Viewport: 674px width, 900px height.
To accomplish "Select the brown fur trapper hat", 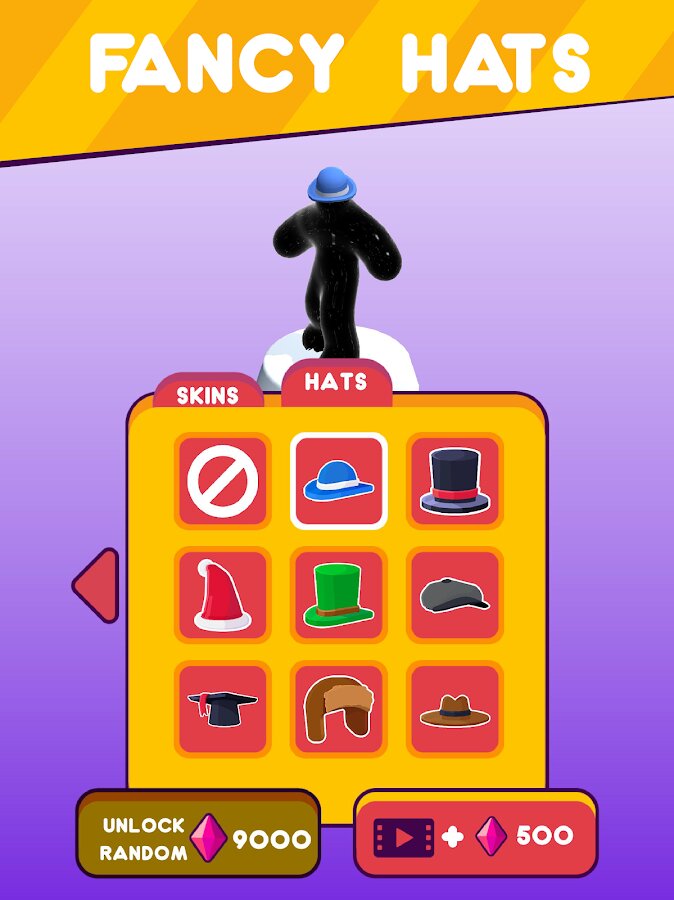I will [338, 709].
